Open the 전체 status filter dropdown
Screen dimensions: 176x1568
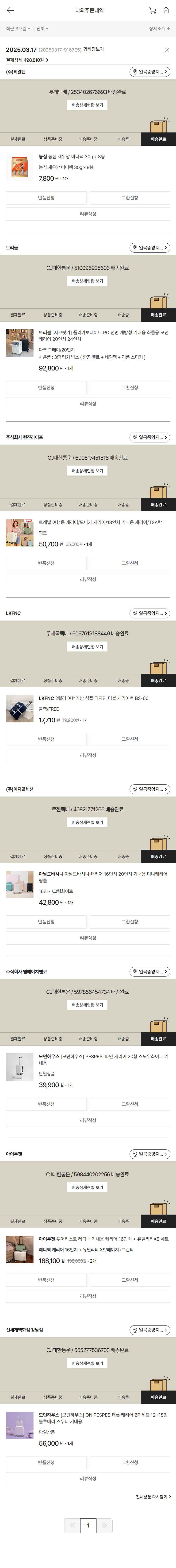pos(42,29)
